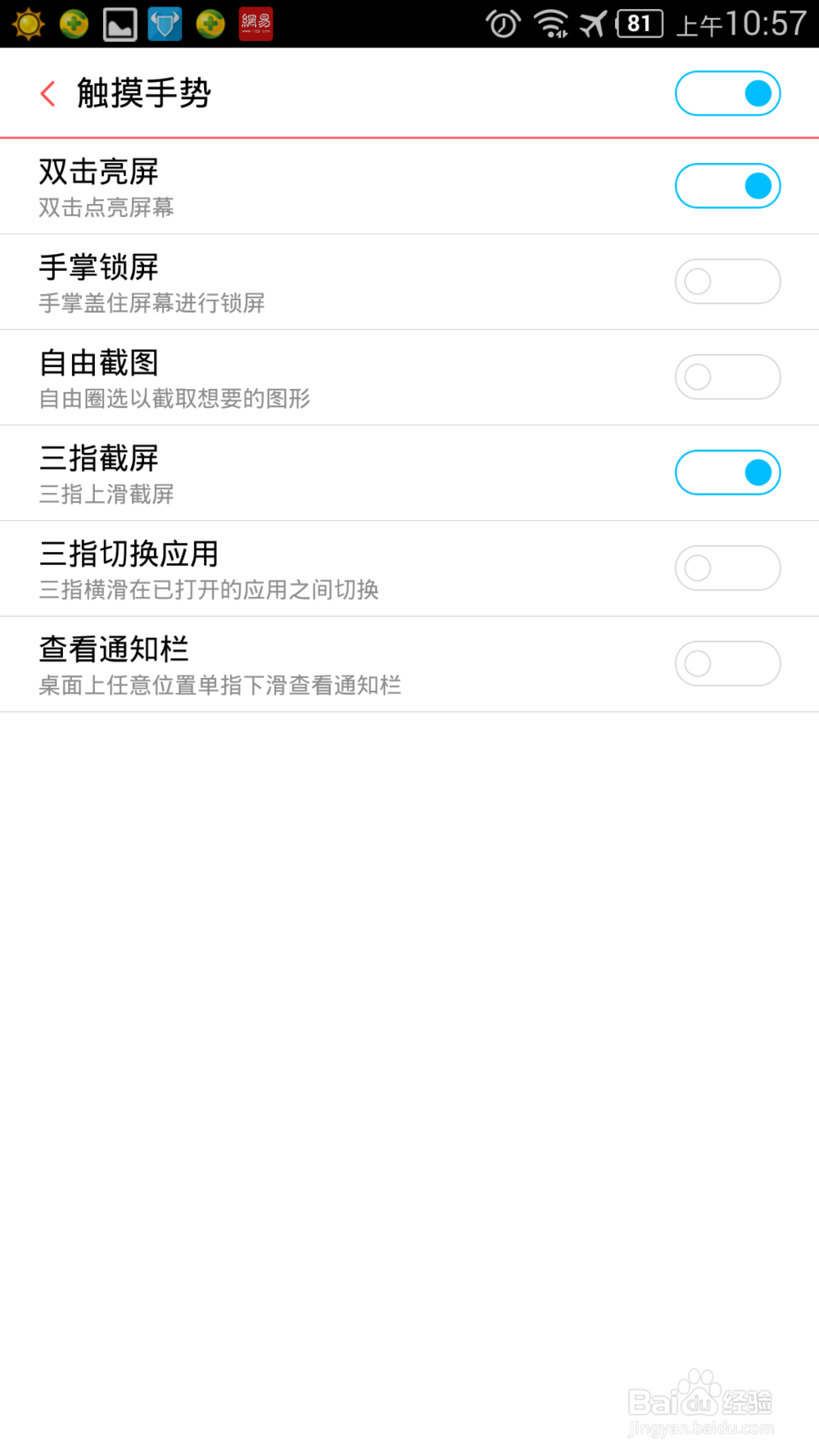Turn on the 查看通知栏 switch

pyautogui.click(x=727, y=663)
